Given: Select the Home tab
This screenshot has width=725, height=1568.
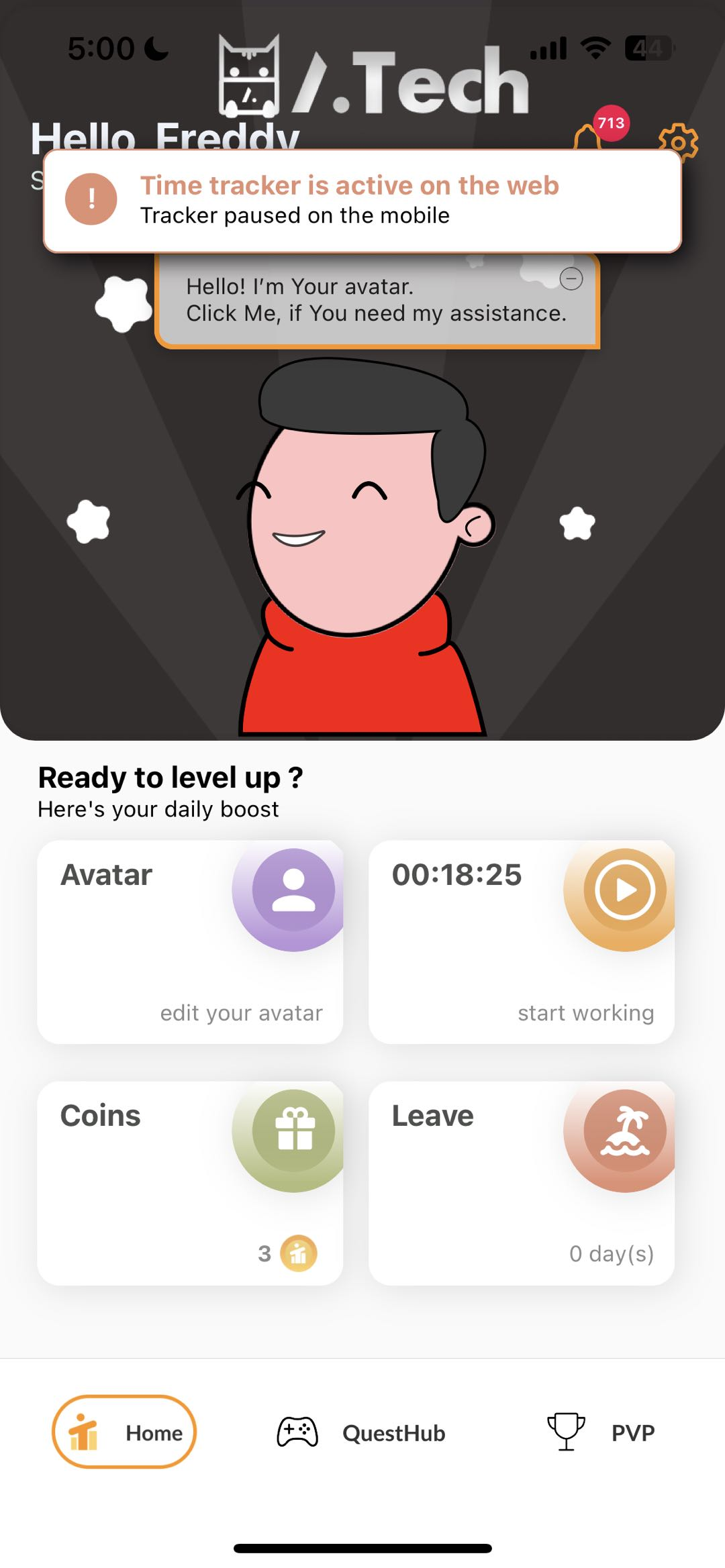Looking at the screenshot, I should coord(124,1432).
